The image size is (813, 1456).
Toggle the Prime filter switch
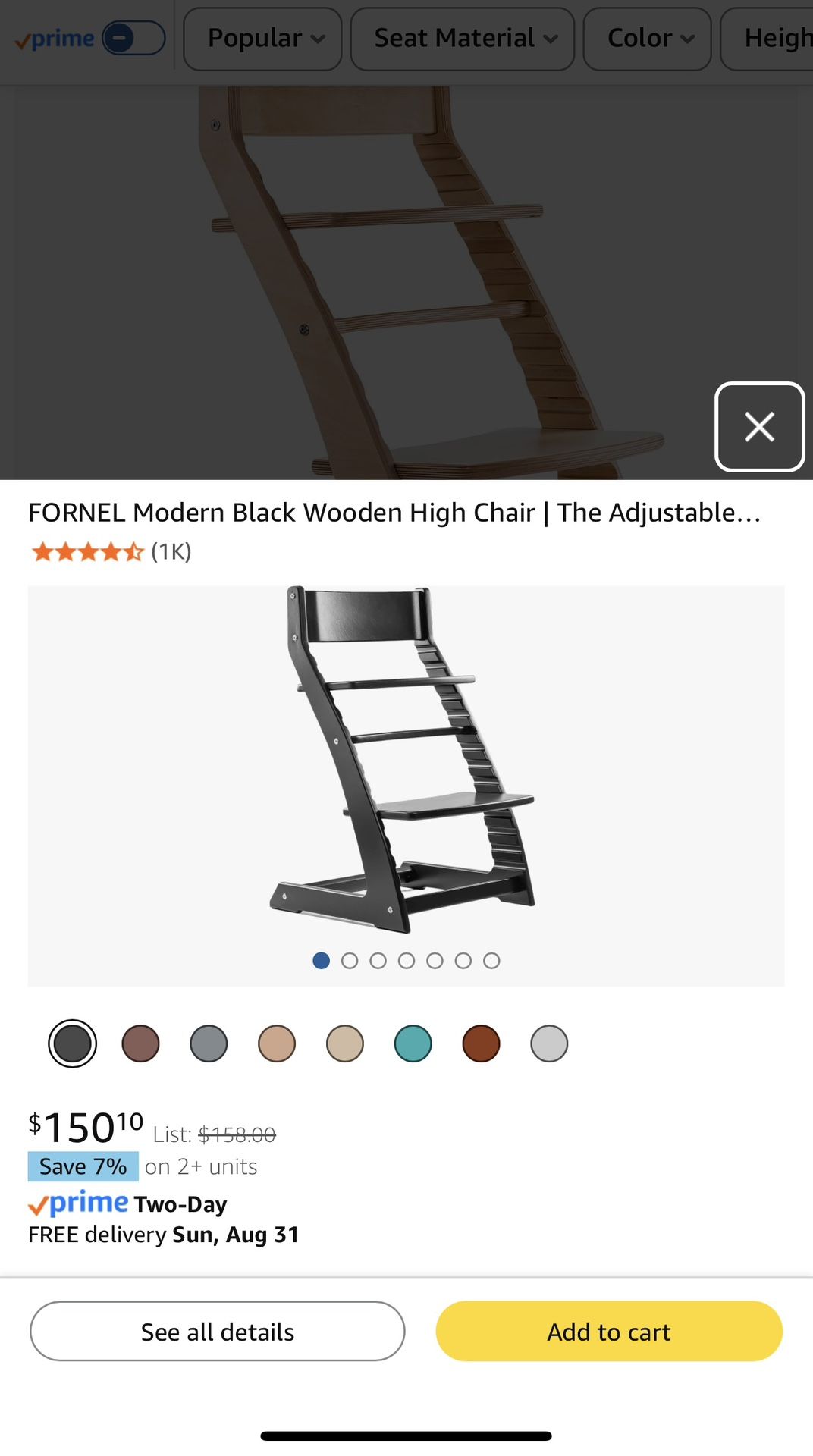pyautogui.click(x=133, y=38)
